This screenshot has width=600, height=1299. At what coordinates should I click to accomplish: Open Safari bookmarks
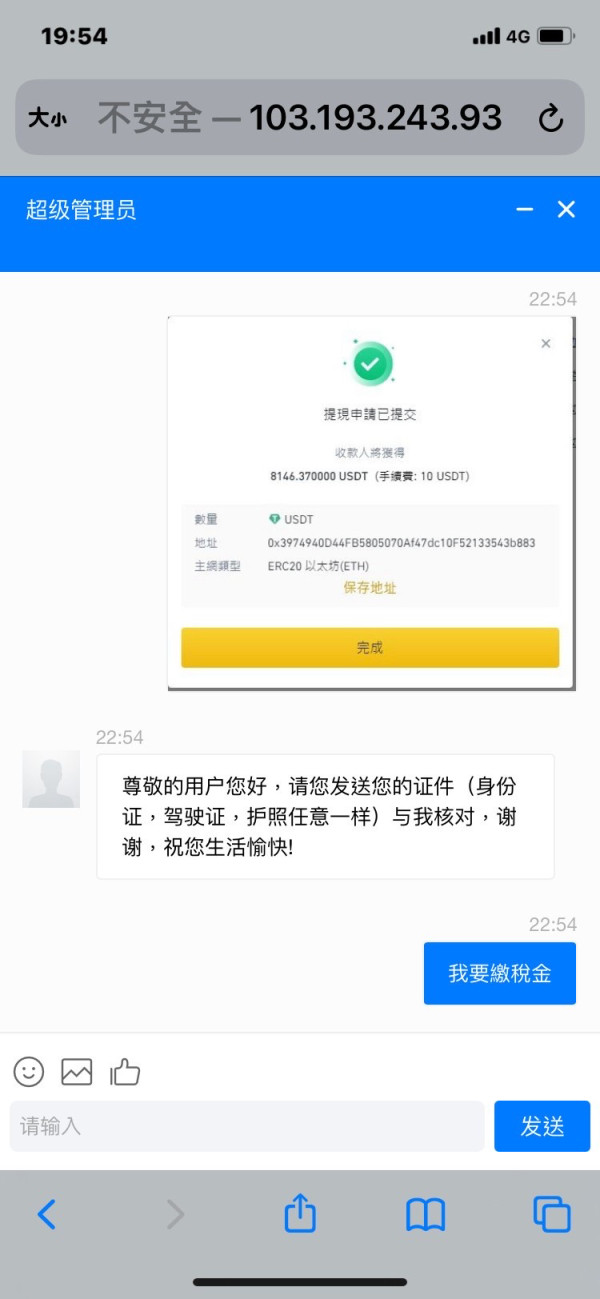(425, 1215)
